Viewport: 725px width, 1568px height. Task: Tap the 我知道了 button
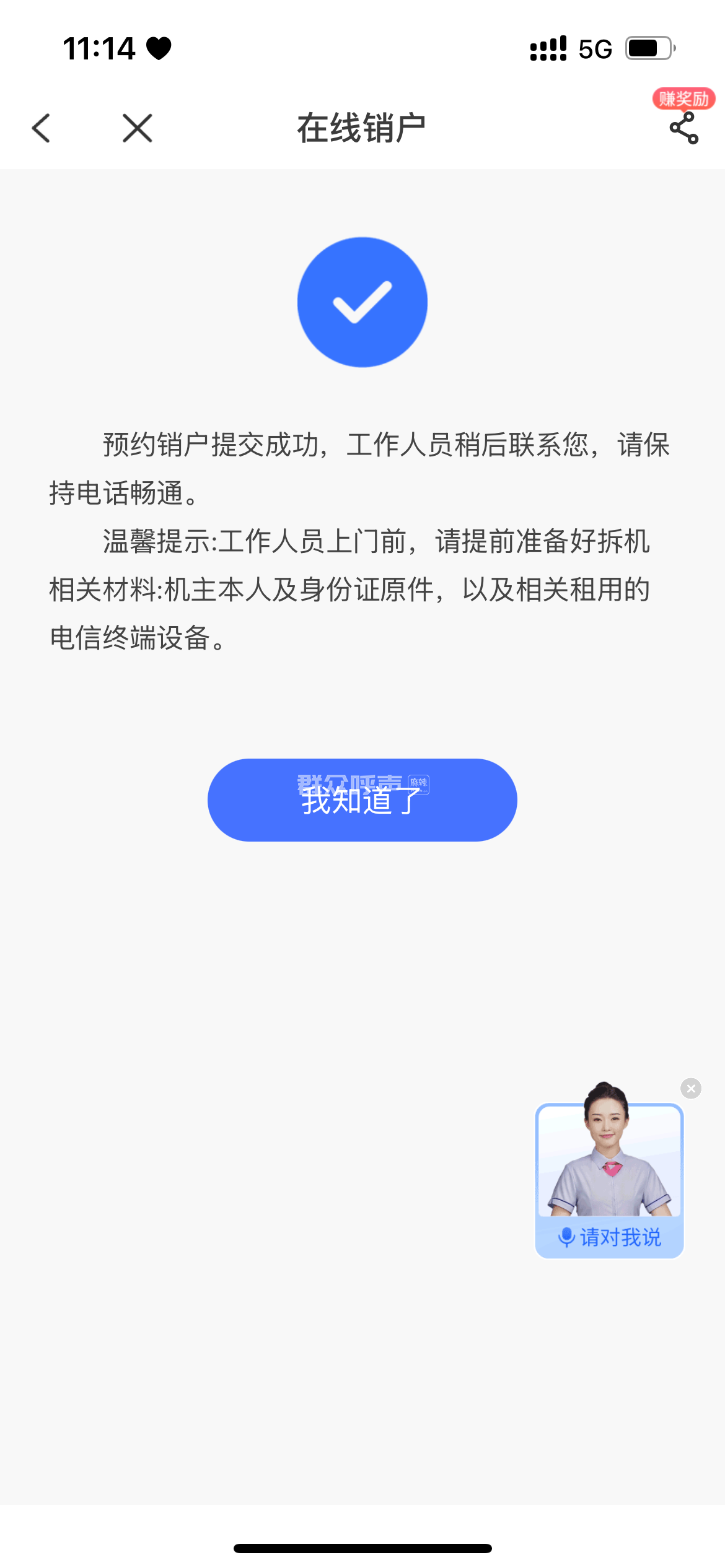[x=362, y=799]
